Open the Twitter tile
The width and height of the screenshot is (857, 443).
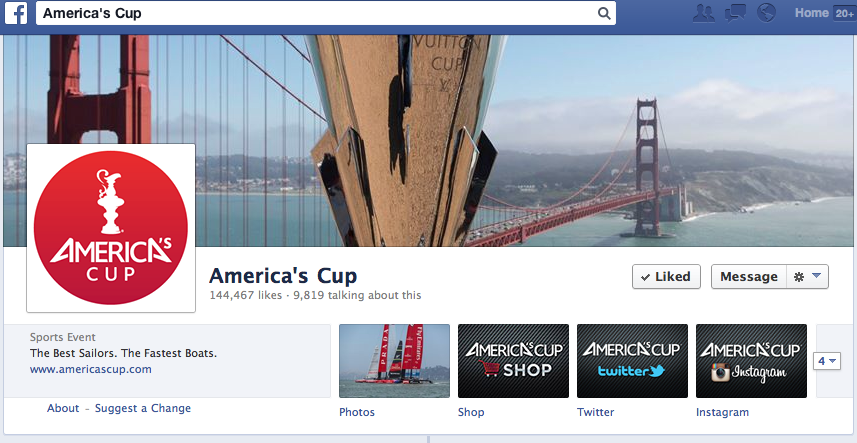click(632, 361)
